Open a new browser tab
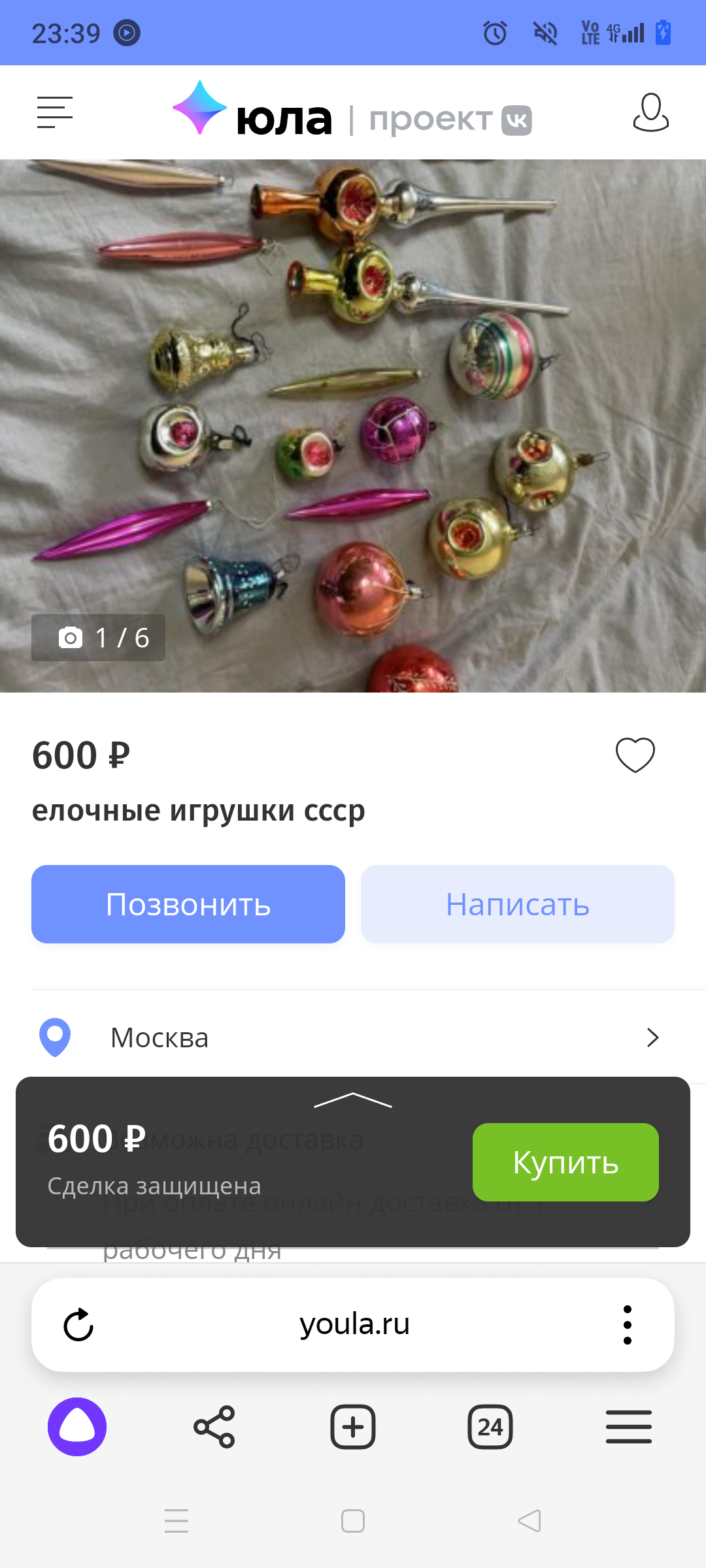 [353, 1427]
